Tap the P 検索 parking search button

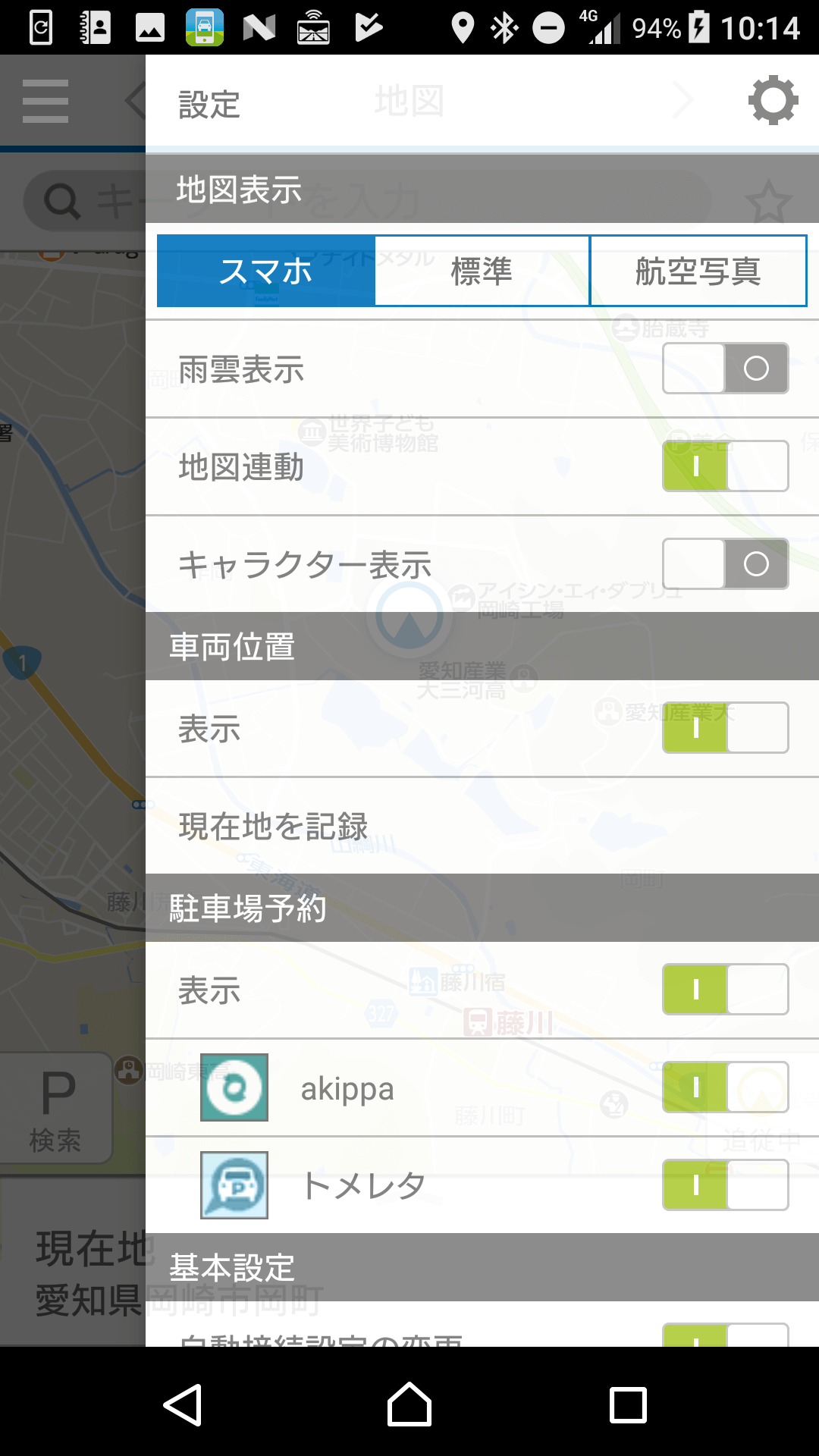[56, 1109]
